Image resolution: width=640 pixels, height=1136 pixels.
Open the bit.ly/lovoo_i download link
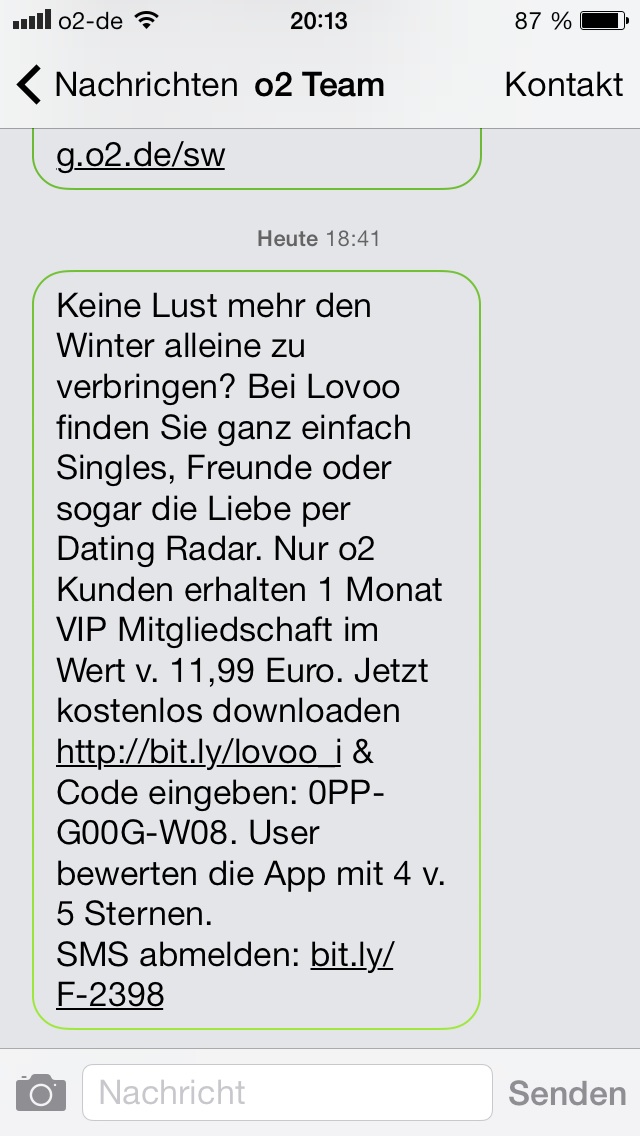[198, 750]
